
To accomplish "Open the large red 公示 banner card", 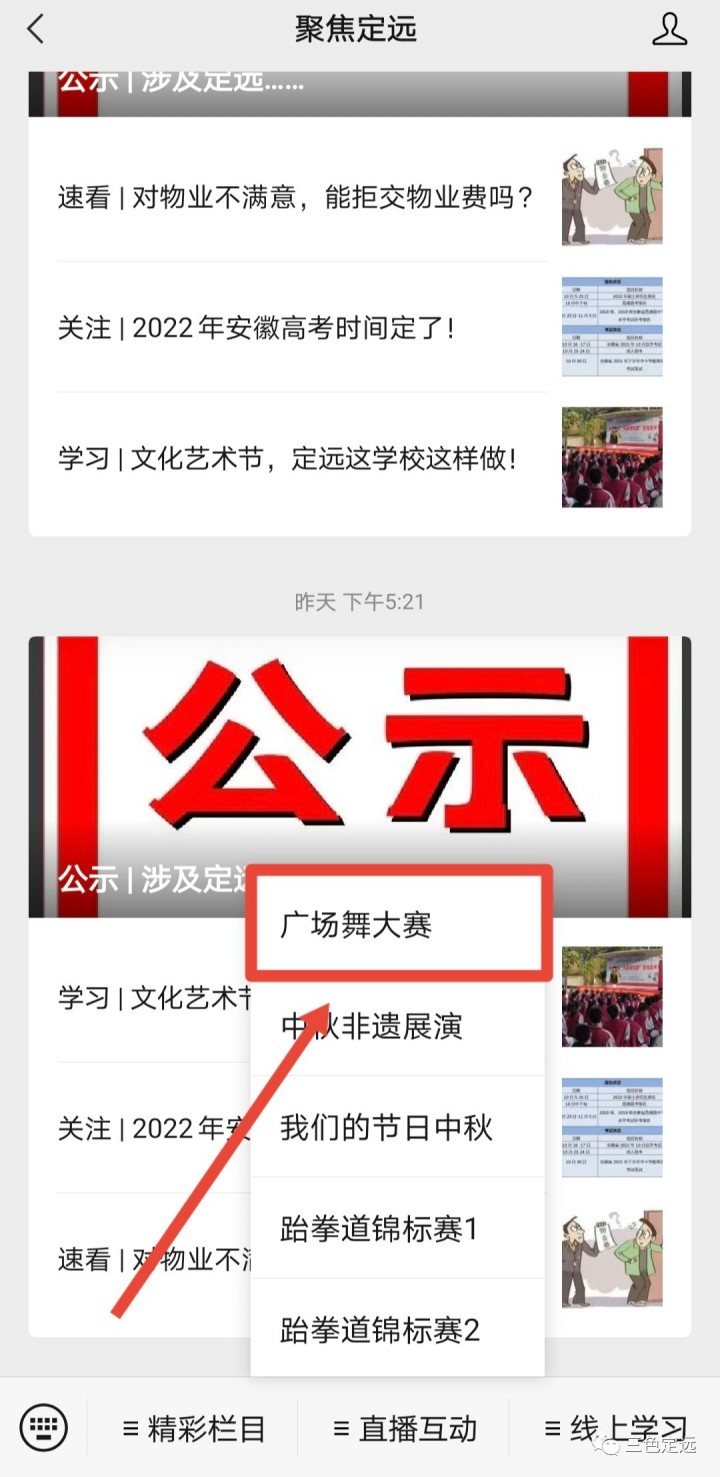I will 360,740.
